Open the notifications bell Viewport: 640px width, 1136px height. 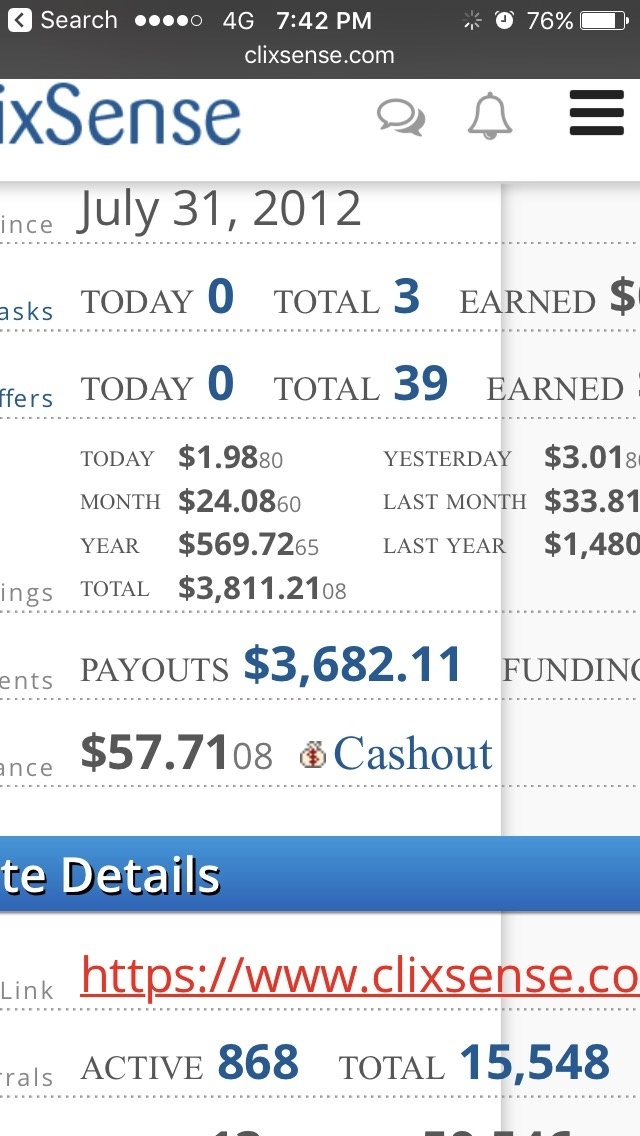(x=490, y=117)
